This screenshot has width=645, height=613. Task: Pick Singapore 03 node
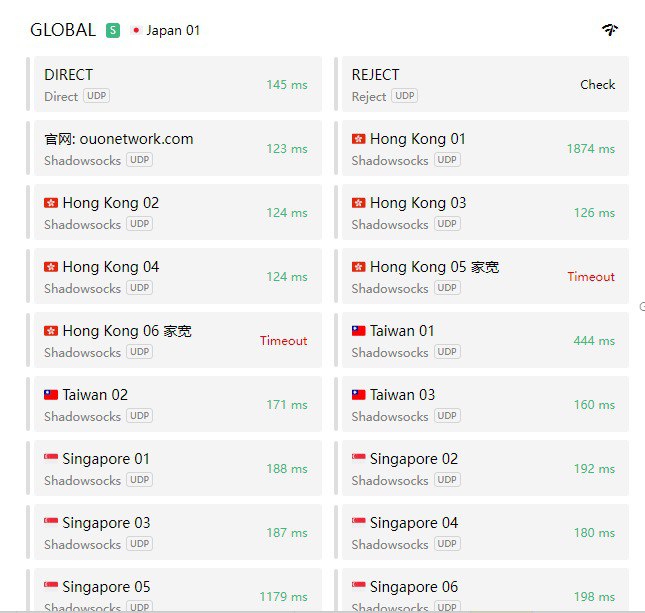tap(150, 532)
